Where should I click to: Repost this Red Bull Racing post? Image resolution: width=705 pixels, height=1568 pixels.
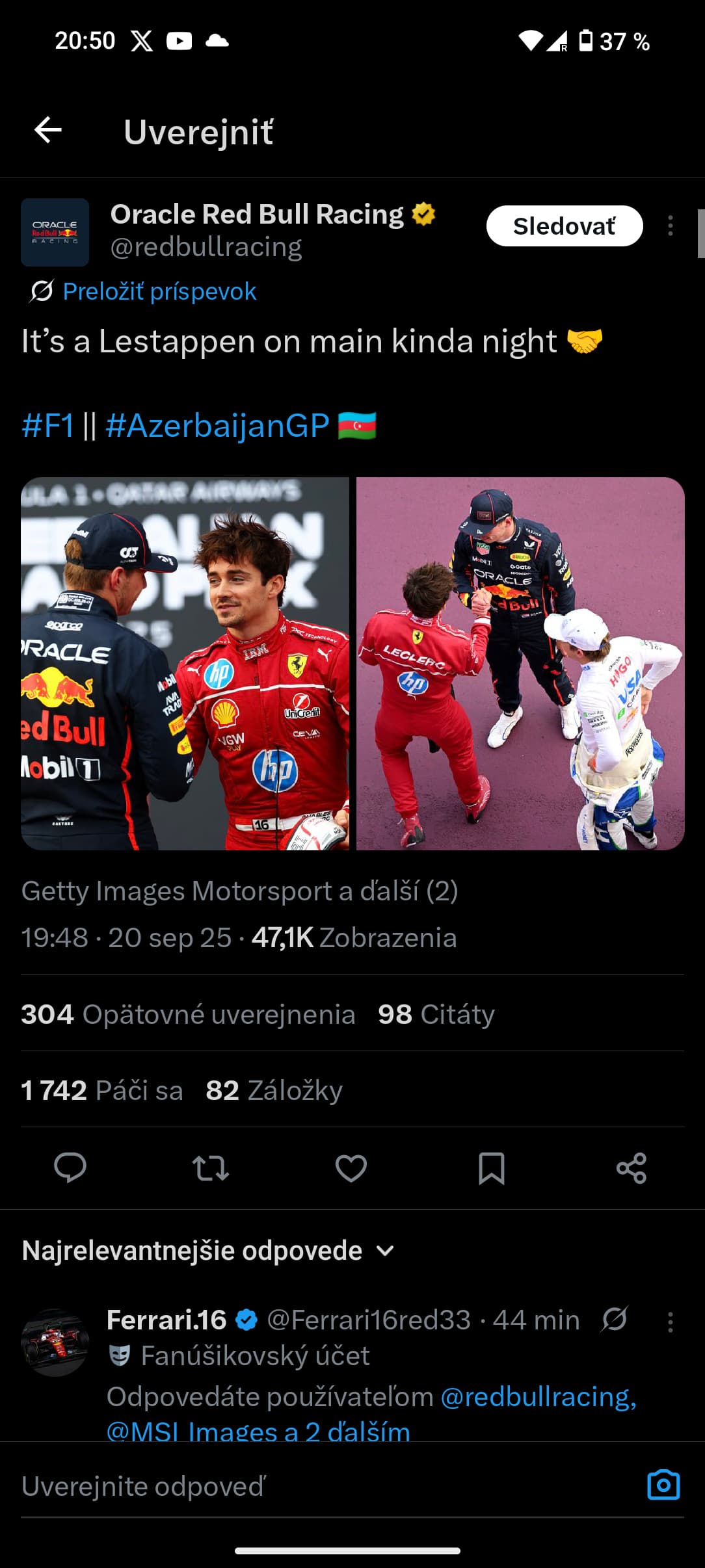pos(211,1168)
